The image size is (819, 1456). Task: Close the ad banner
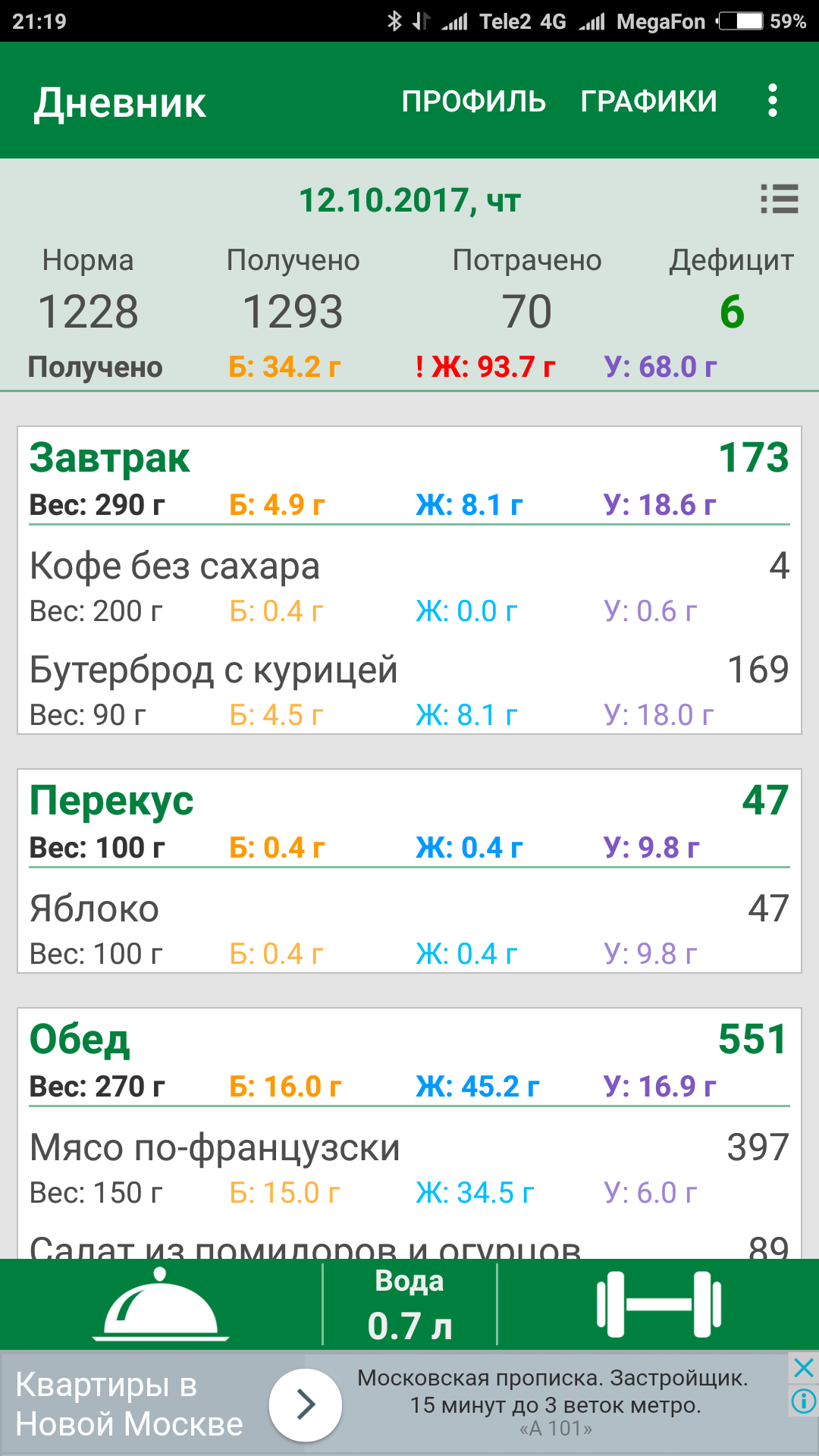pyautogui.click(x=803, y=1368)
